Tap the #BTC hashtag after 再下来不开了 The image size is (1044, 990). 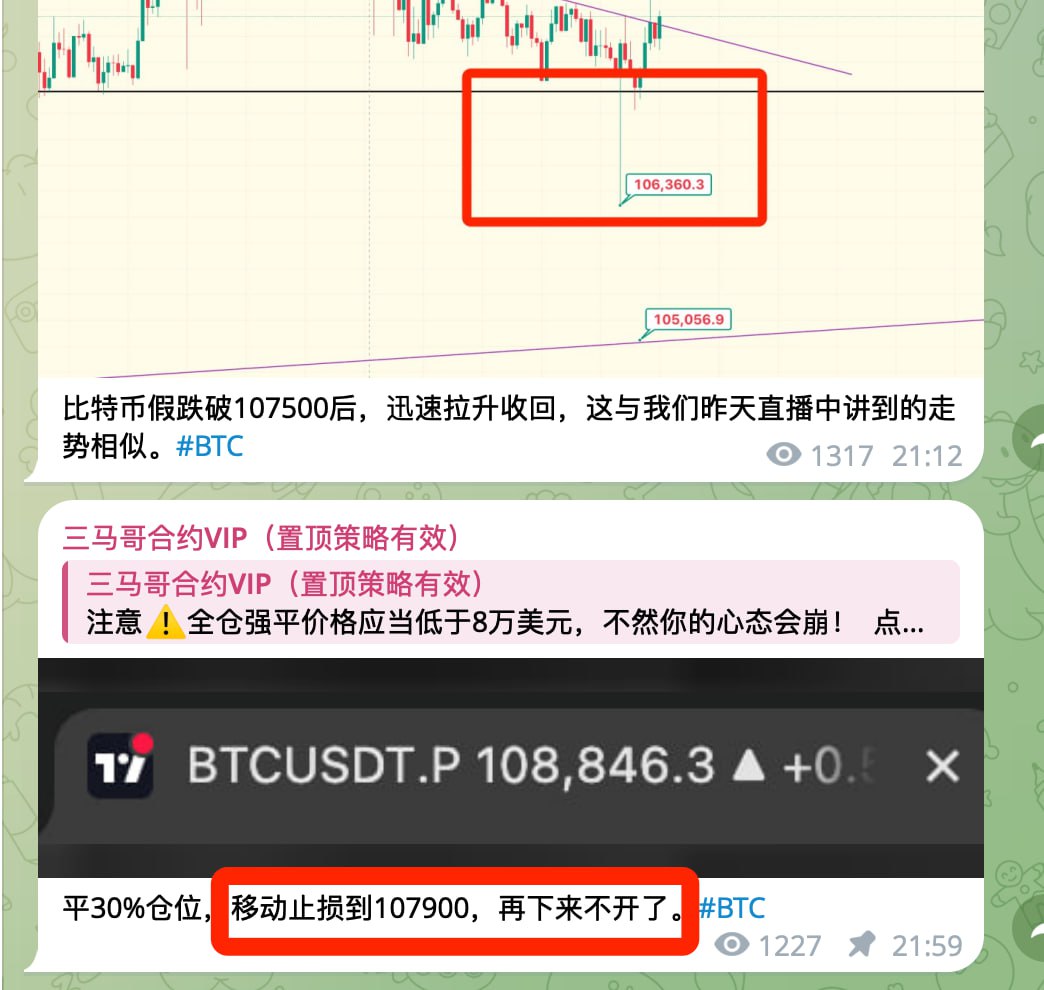(731, 909)
